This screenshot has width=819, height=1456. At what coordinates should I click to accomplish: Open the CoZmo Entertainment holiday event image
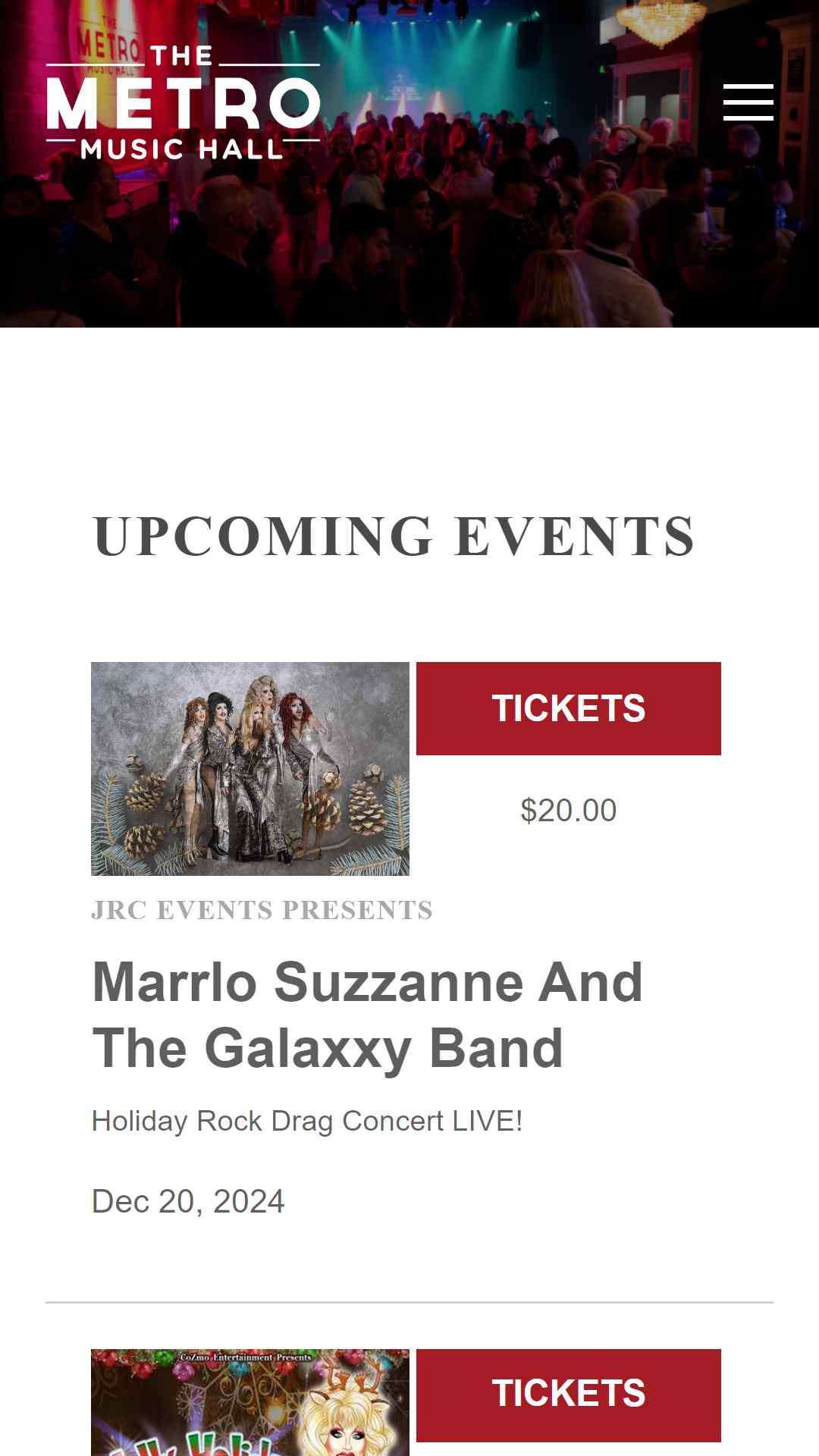[250, 1402]
